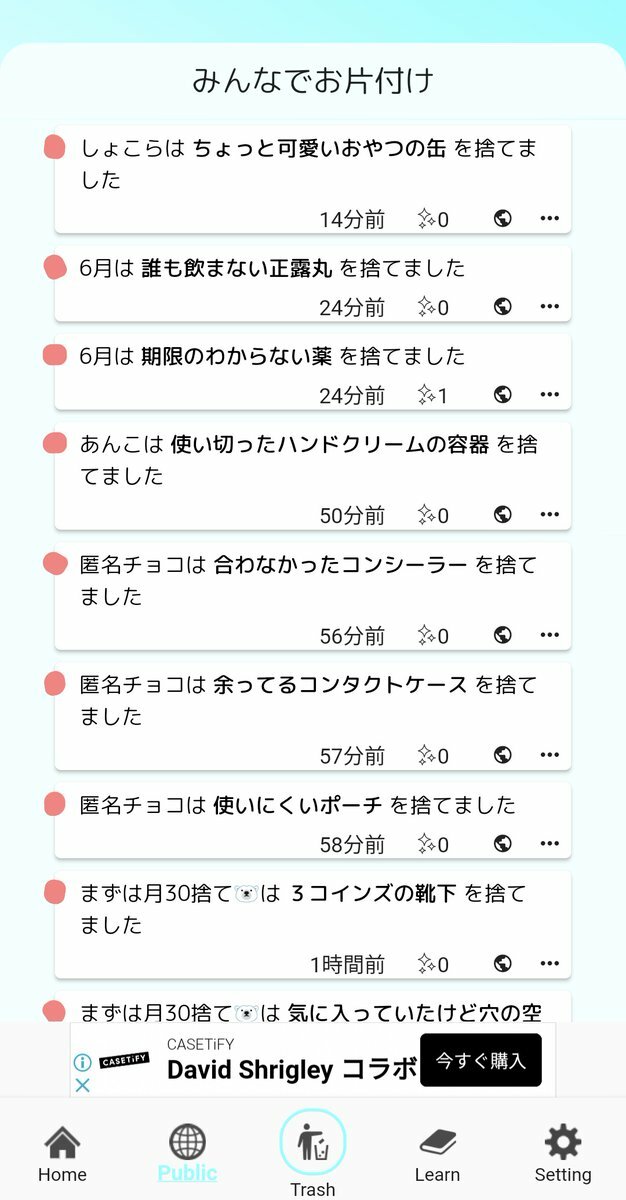Tap 今すぐ購入 on the CASETiFY ad
This screenshot has height=1200, width=626.
[481, 1060]
